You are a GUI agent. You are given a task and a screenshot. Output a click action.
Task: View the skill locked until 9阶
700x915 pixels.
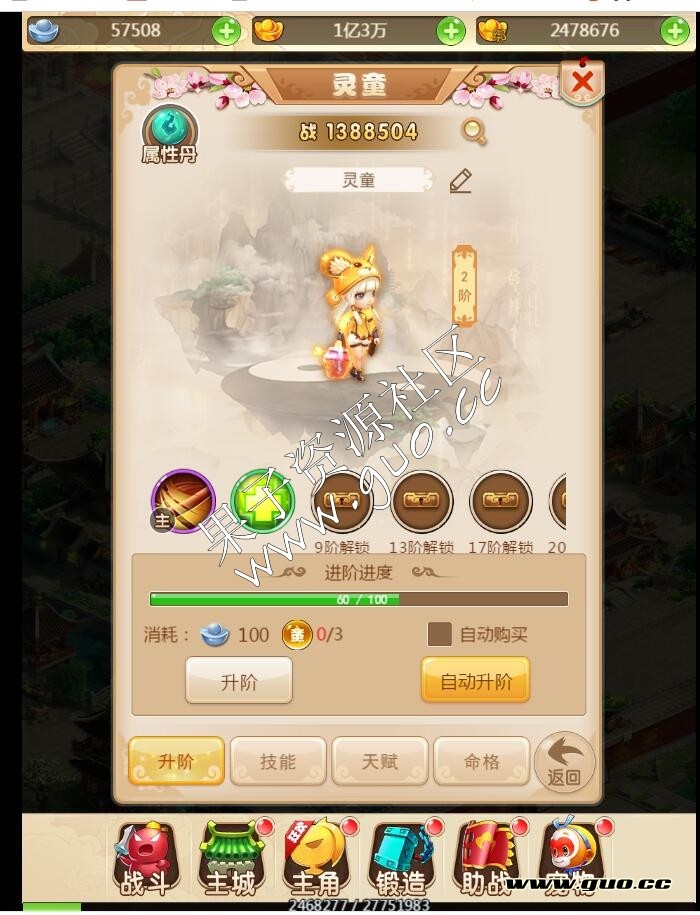click(342, 503)
